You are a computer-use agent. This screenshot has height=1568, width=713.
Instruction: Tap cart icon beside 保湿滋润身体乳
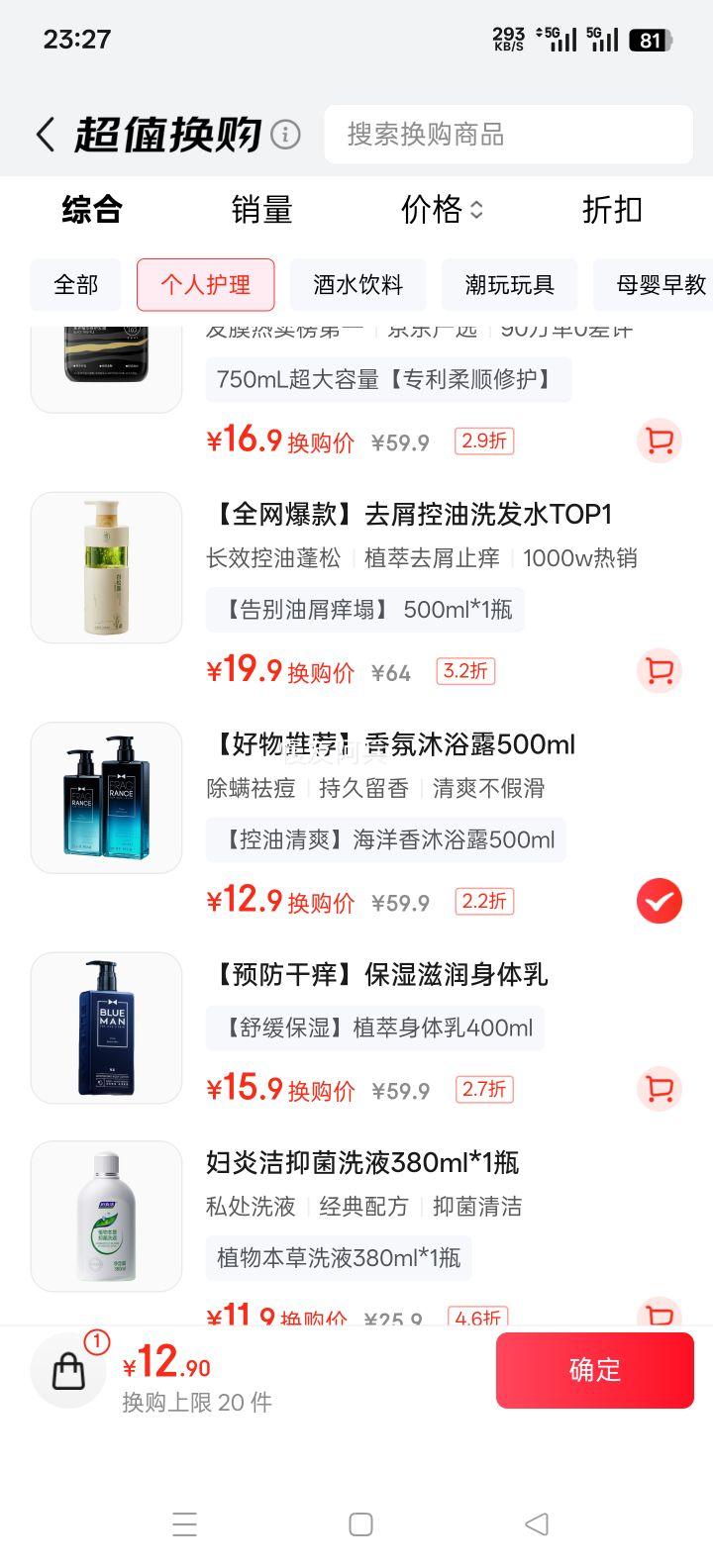coord(659,1088)
